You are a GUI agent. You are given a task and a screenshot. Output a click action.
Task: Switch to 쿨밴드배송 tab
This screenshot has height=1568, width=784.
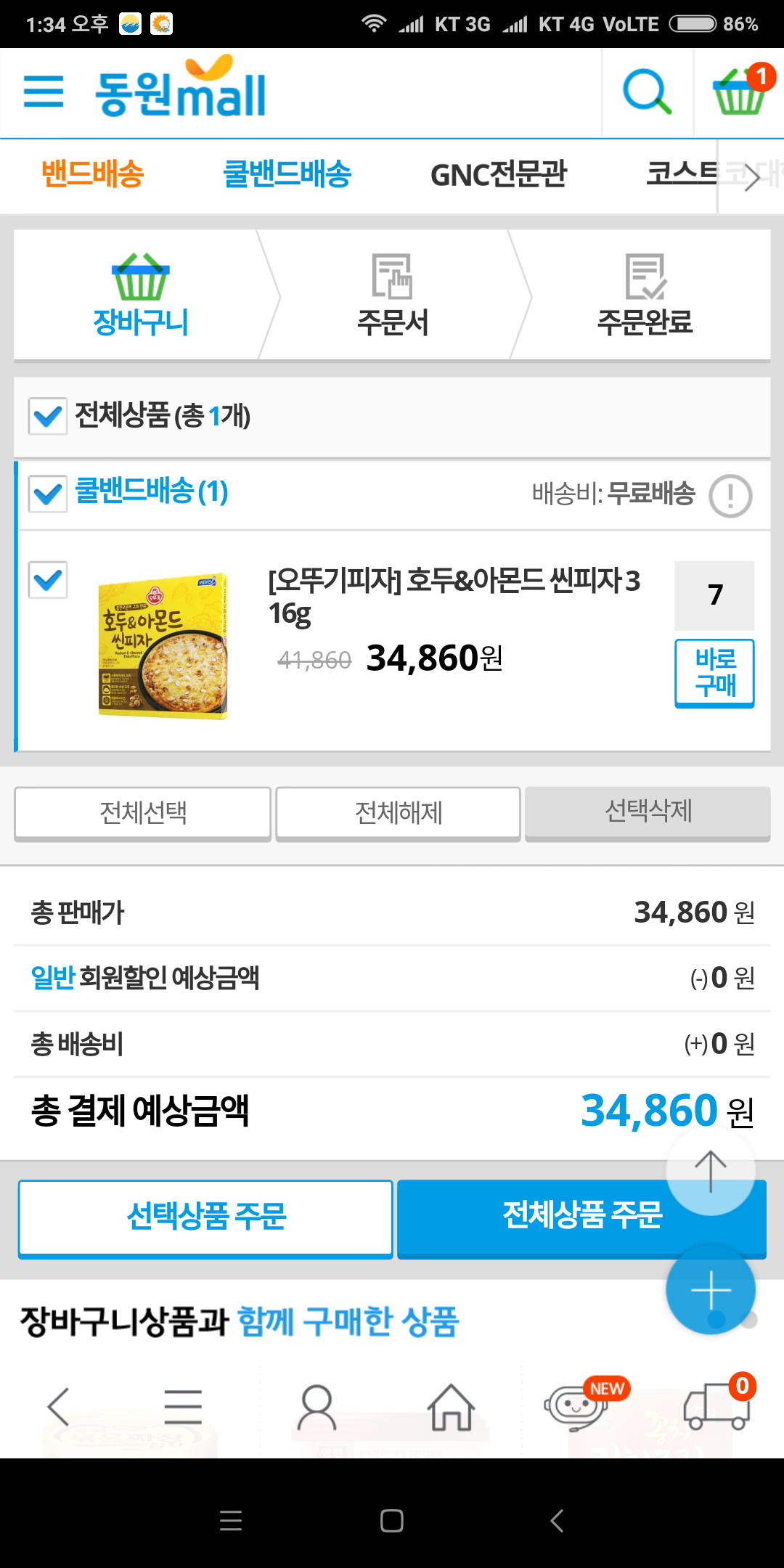point(287,174)
